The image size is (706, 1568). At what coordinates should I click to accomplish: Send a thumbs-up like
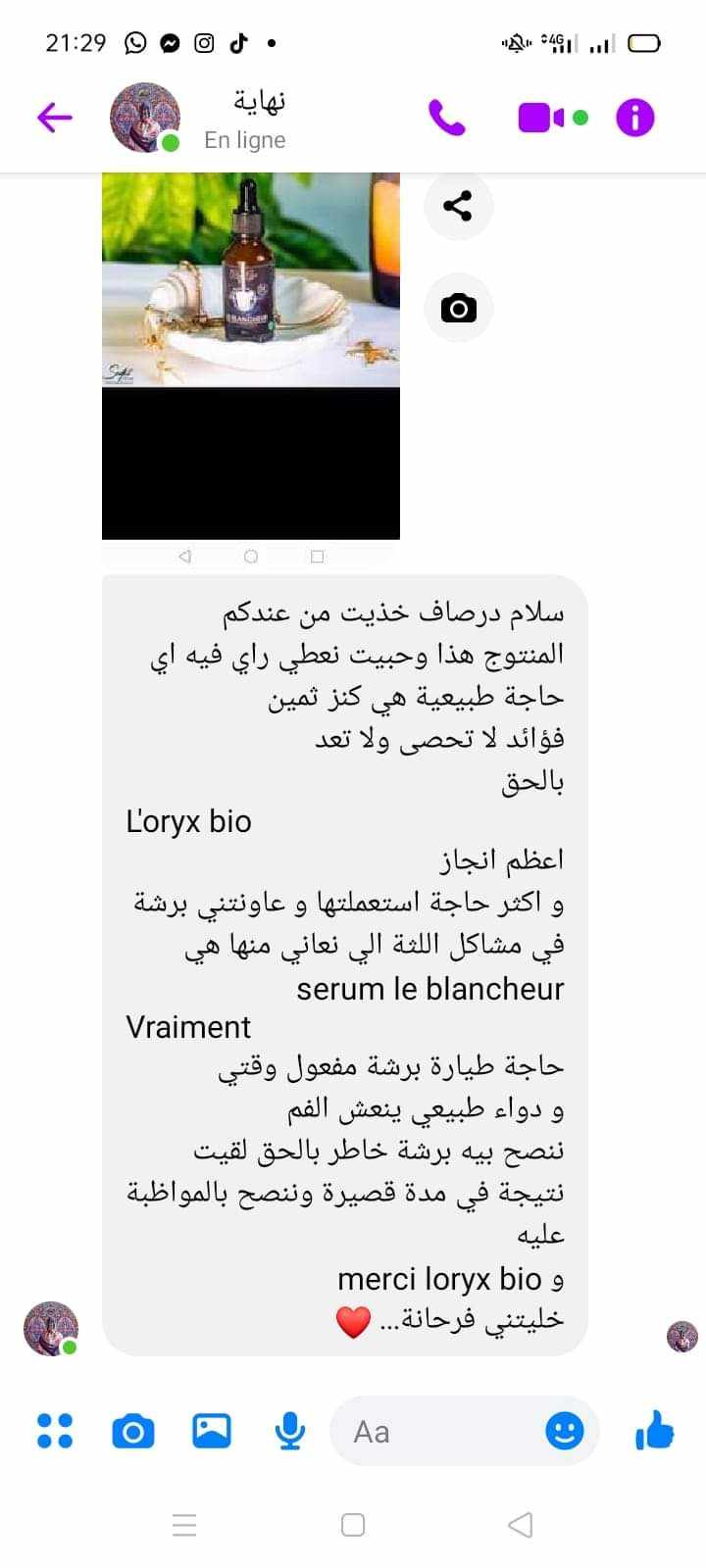pos(655,1431)
